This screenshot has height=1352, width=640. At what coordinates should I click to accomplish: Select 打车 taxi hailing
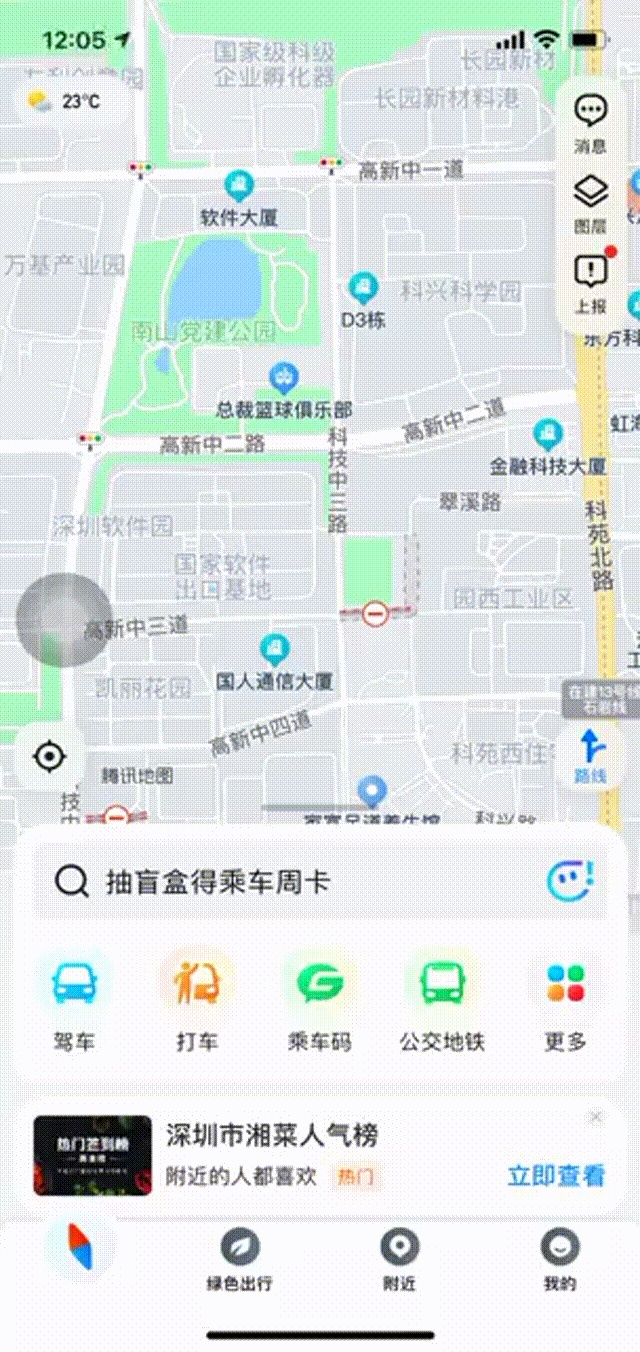[197, 1000]
